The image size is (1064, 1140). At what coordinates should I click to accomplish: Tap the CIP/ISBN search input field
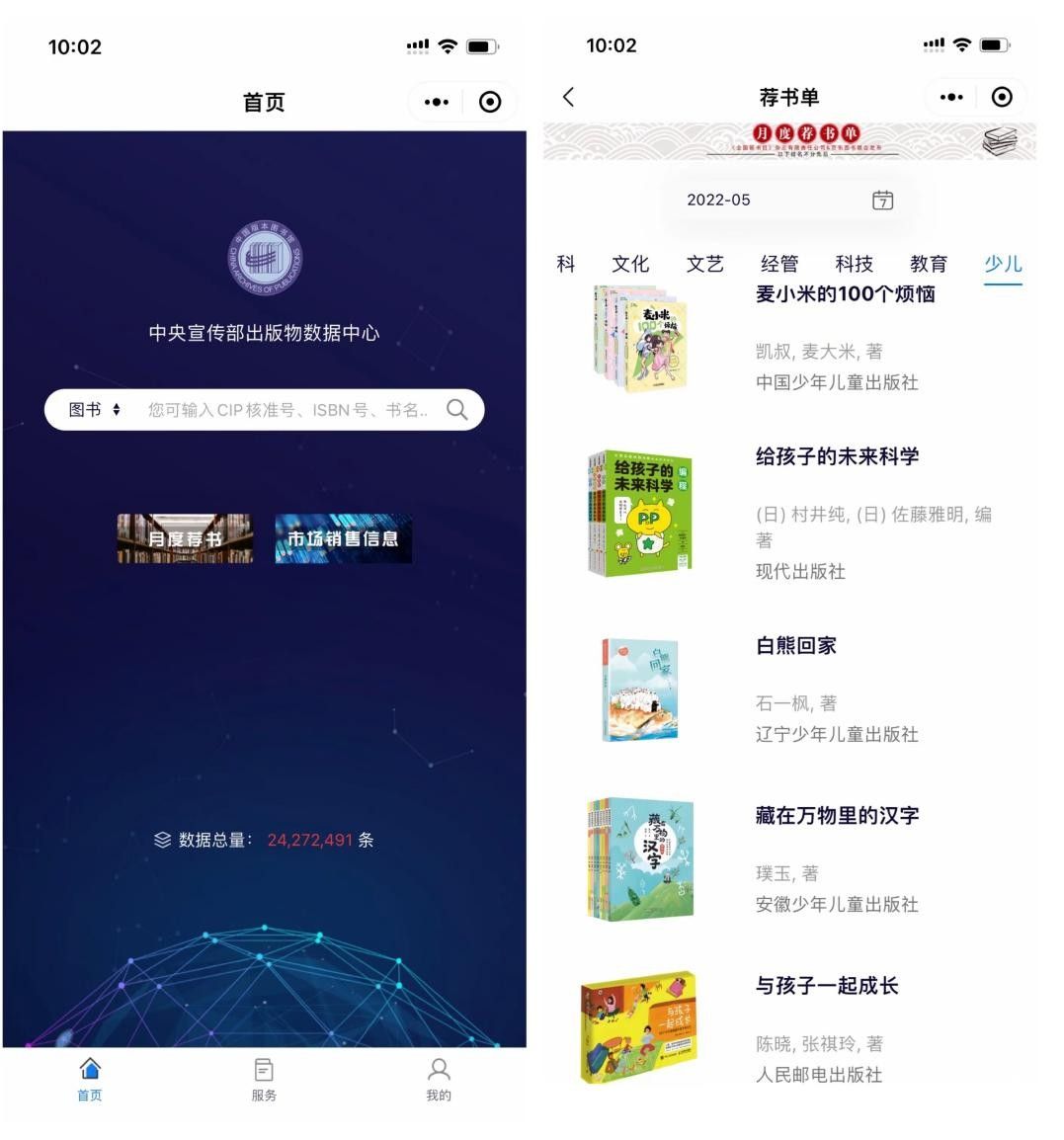pyautogui.click(x=286, y=410)
